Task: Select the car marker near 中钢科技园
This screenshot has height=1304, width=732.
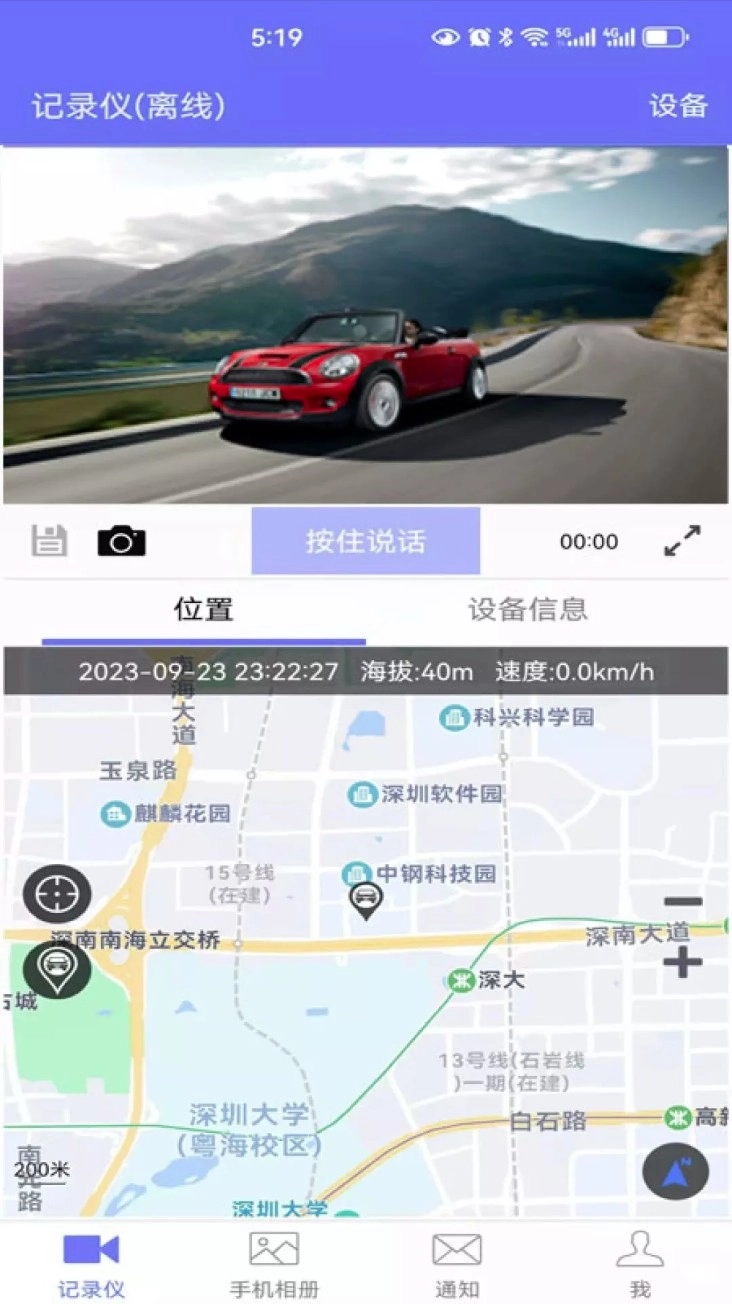Action: coord(366,899)
